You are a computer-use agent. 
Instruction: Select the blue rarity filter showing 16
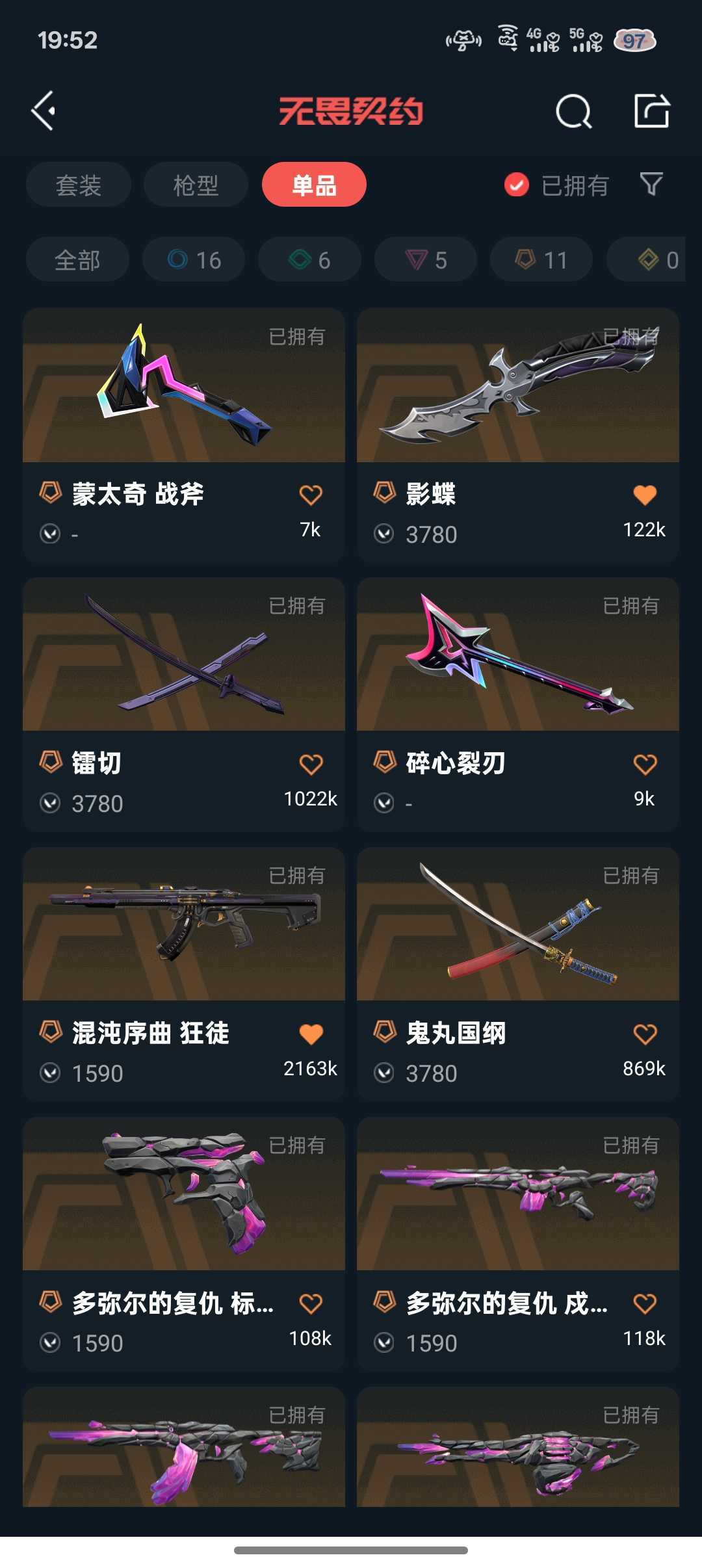coord(193,259)
